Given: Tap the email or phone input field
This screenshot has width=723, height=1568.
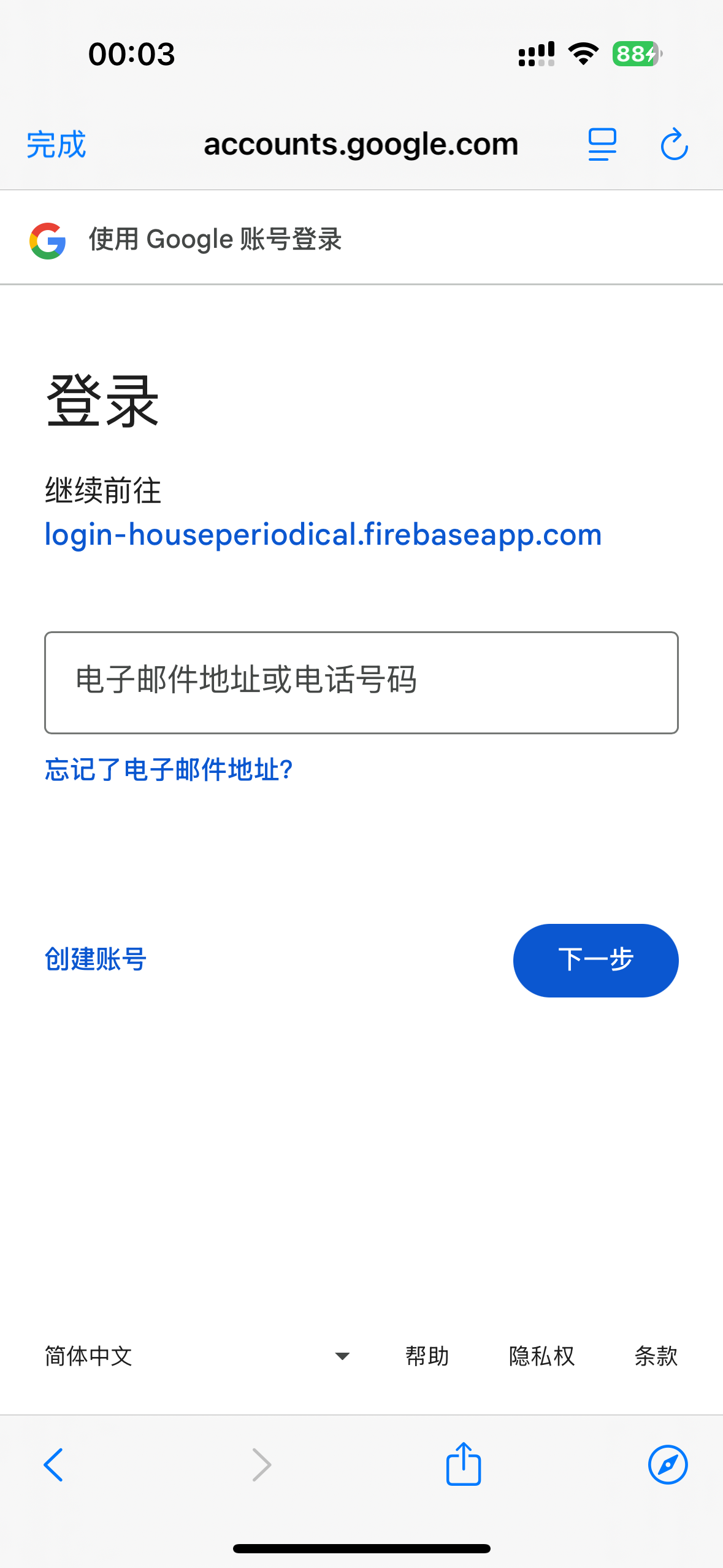Looking at the screenshot, I should tap(361, 681).
